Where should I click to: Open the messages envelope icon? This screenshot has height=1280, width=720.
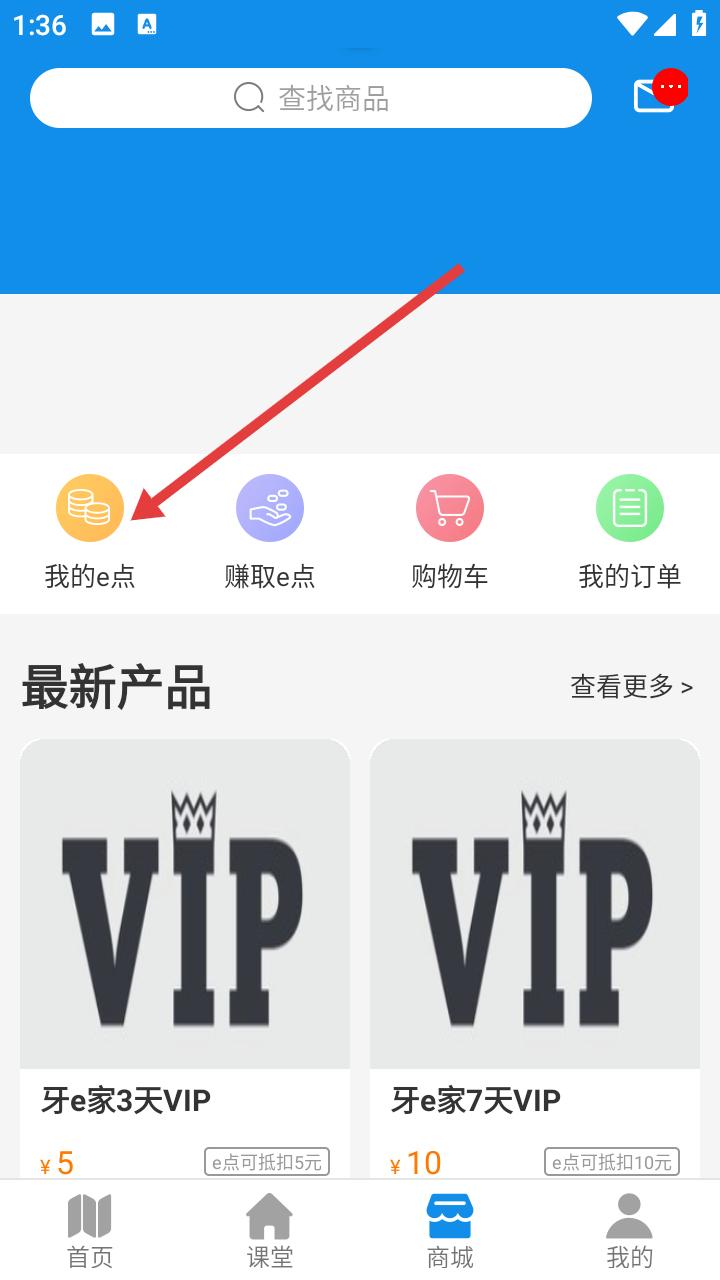pos(655,95)
